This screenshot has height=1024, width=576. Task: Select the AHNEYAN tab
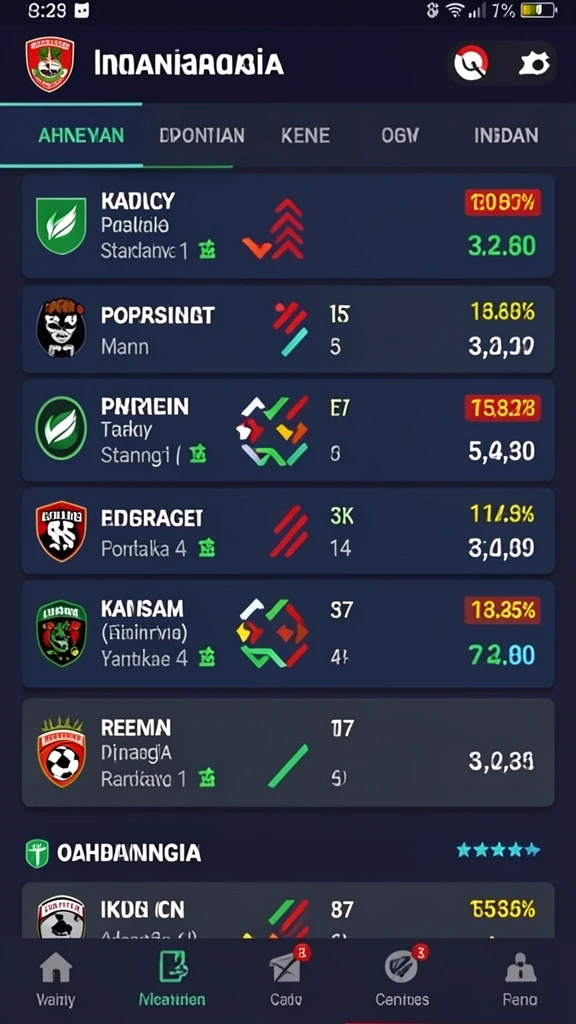pyautogui.click(x=81, y=136)
